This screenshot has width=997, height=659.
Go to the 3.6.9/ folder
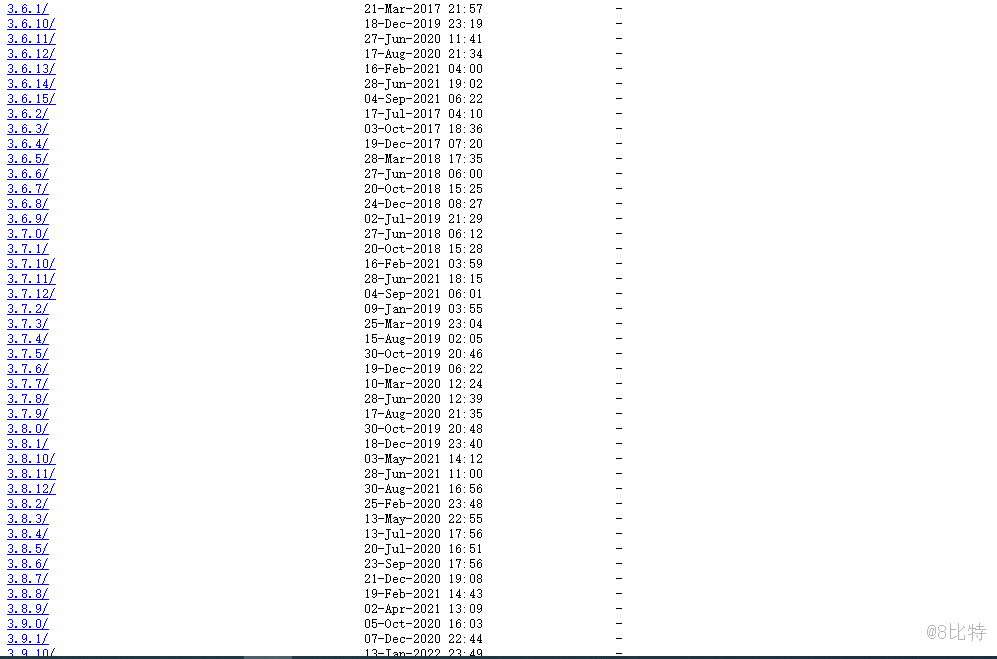tap(27, 219)
